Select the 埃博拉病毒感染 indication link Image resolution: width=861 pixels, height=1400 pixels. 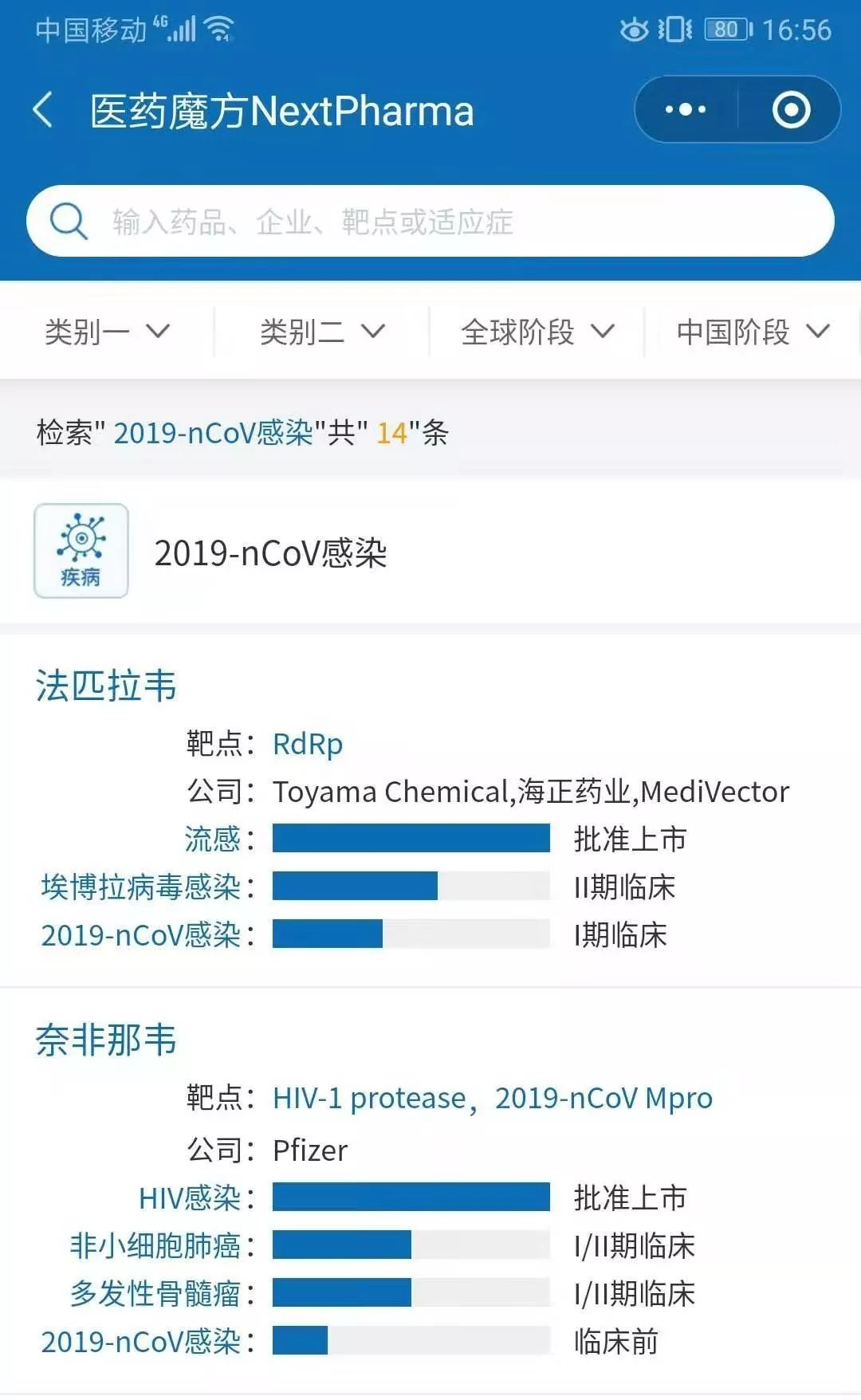[x=140, y=887]
